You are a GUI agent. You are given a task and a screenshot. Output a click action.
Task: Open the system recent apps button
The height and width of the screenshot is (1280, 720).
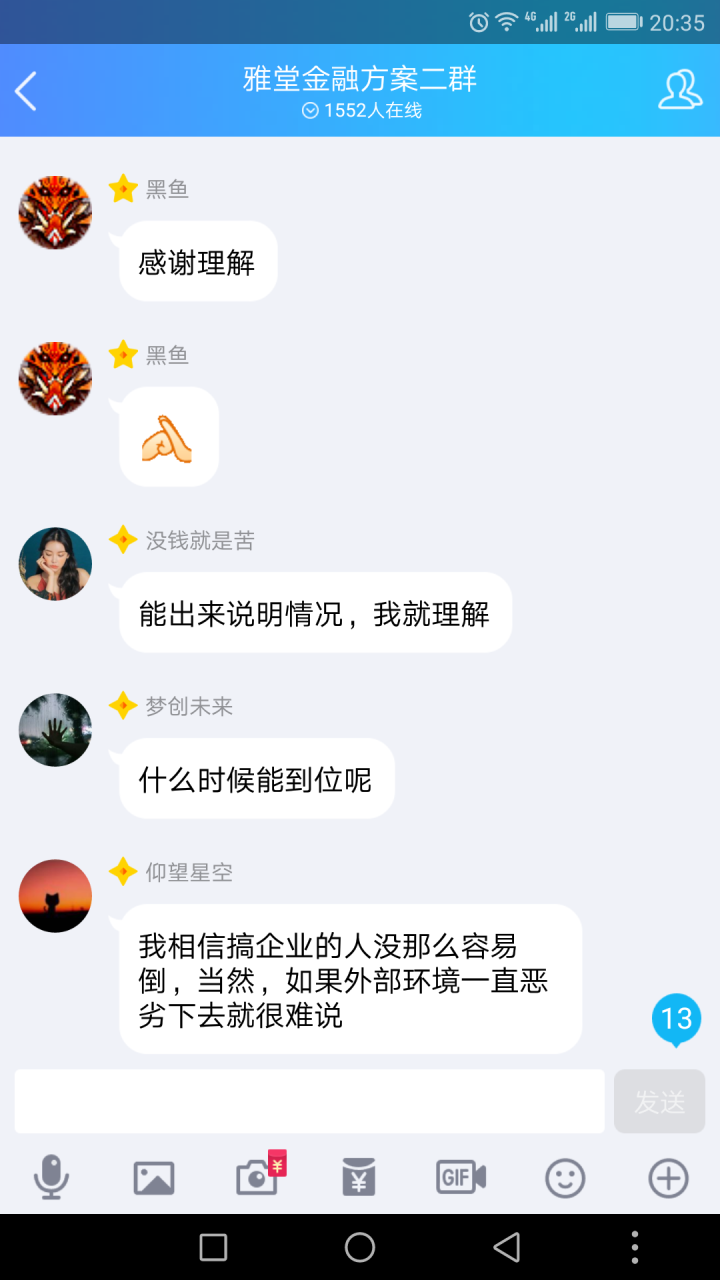[213, 1247]
